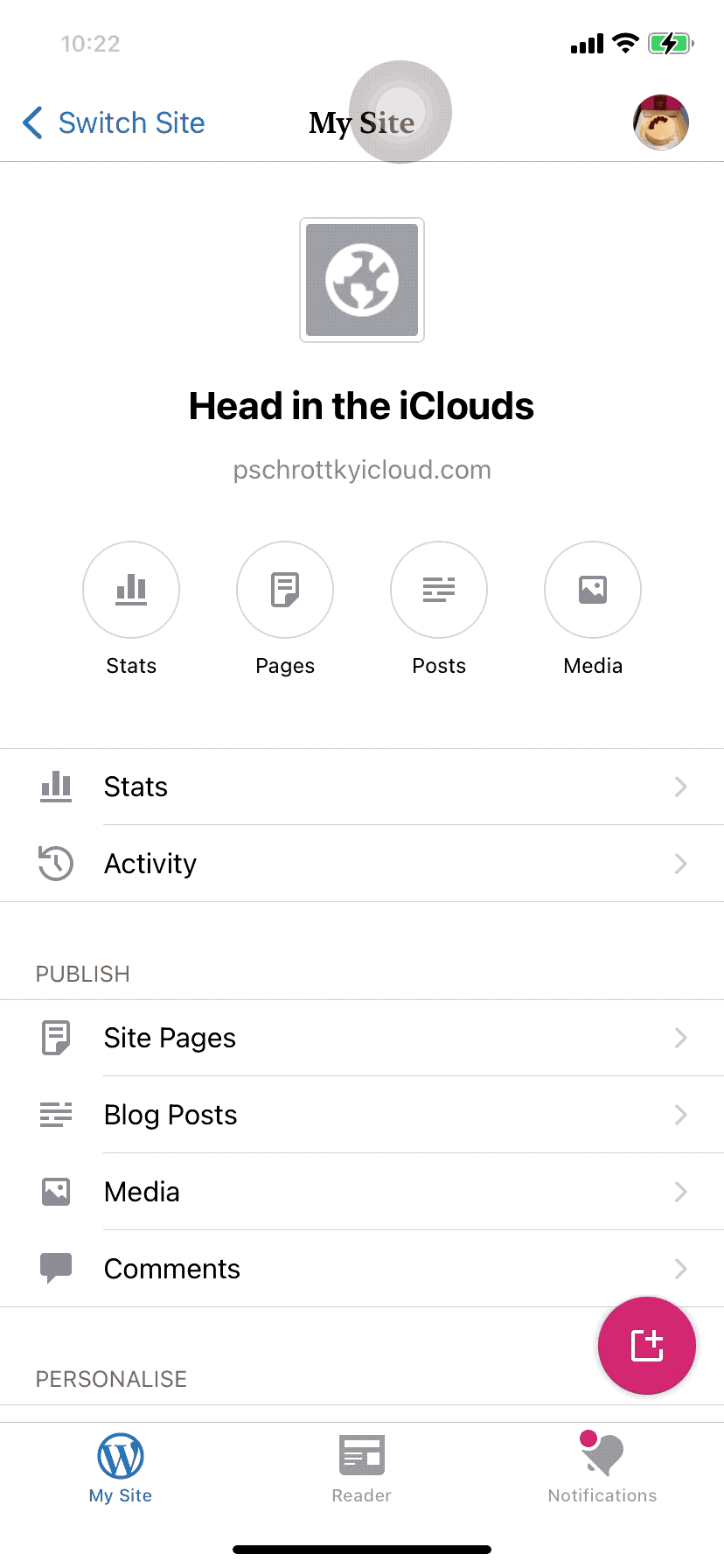This screenshot has width=724, height=1568.
Task: Go back to Switch Site
Action: tap(115, 123)
